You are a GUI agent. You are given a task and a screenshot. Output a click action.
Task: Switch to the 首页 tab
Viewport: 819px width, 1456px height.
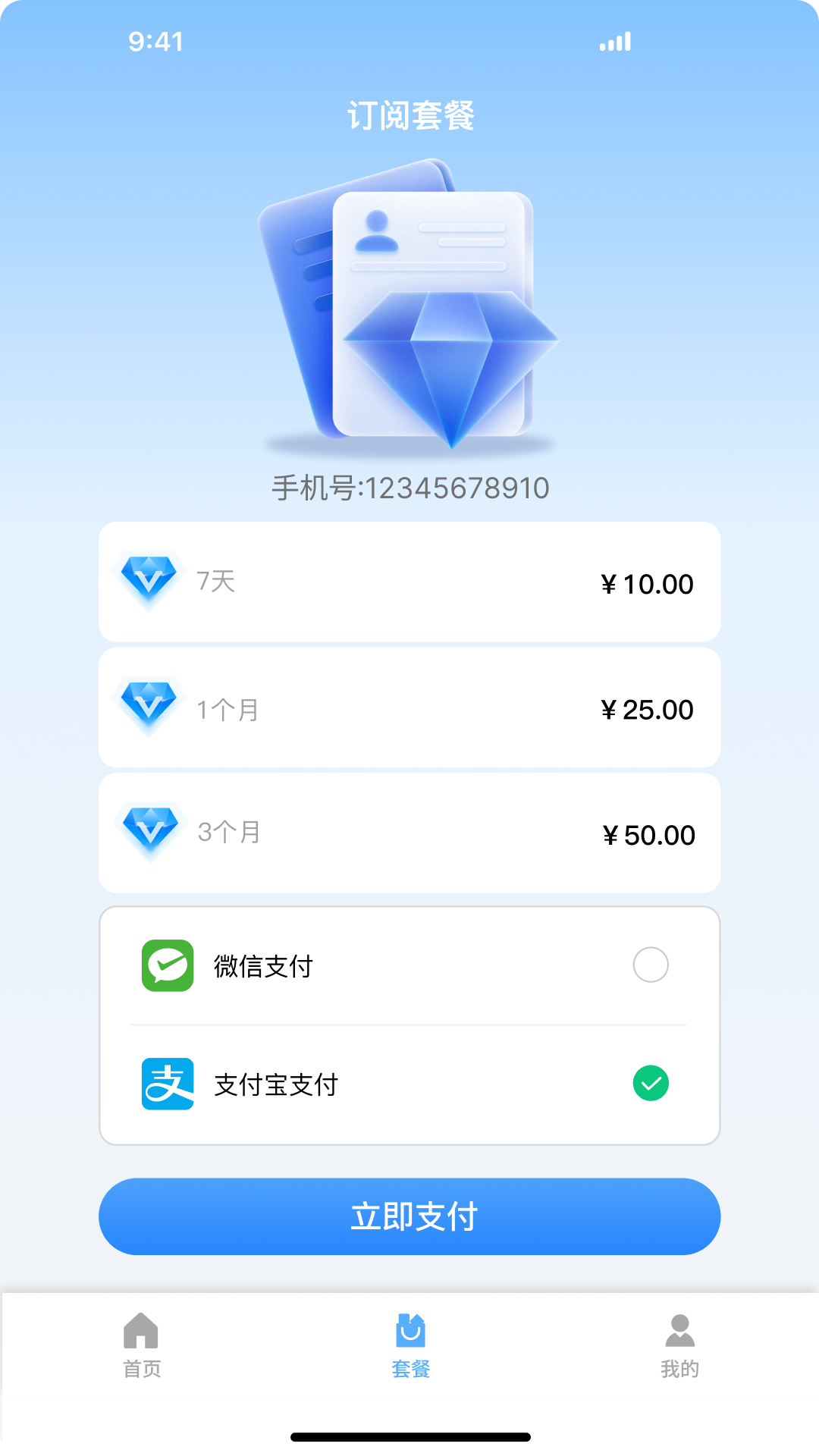point(141,1345)
